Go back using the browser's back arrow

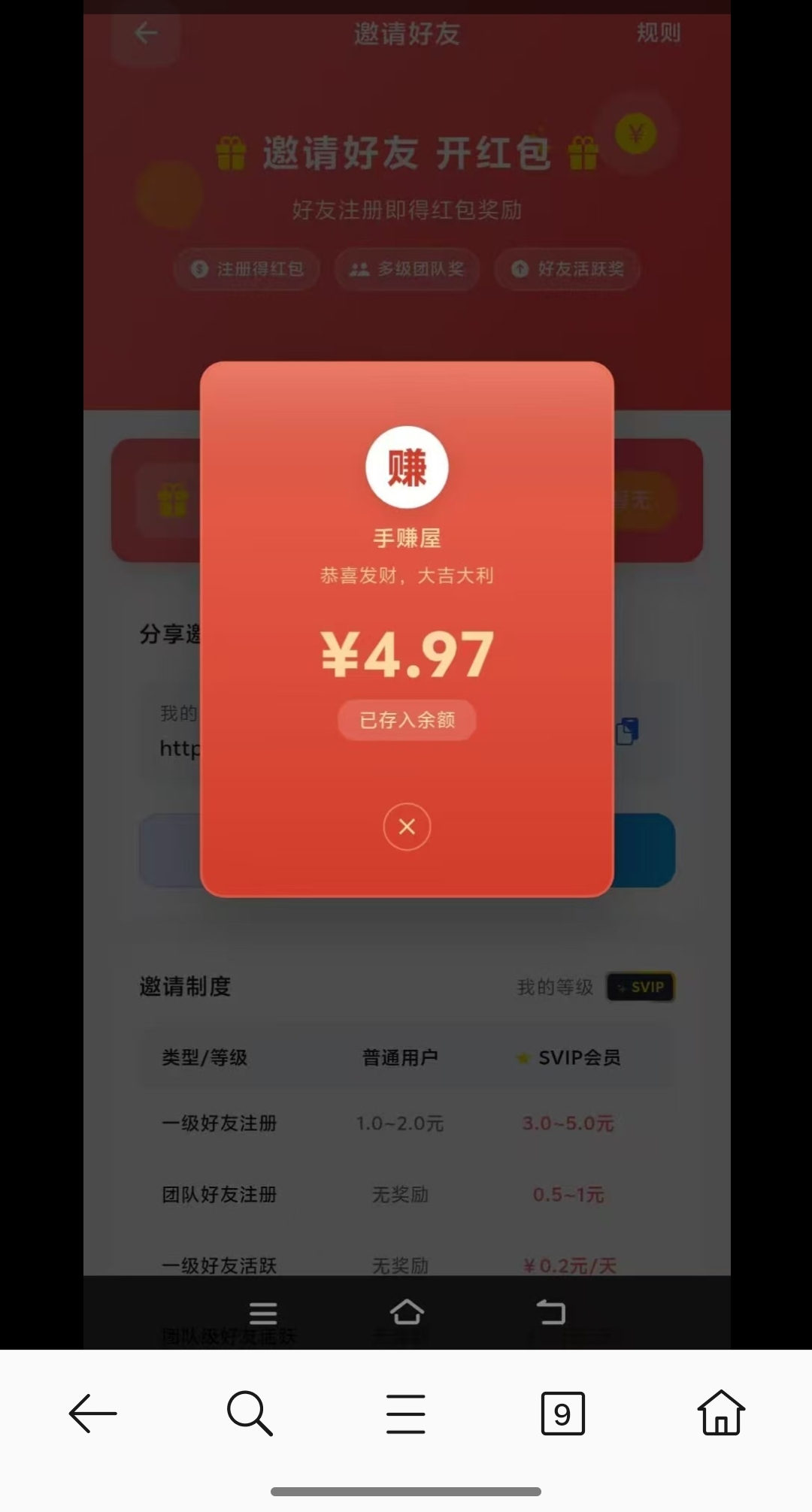point(93,1414)
